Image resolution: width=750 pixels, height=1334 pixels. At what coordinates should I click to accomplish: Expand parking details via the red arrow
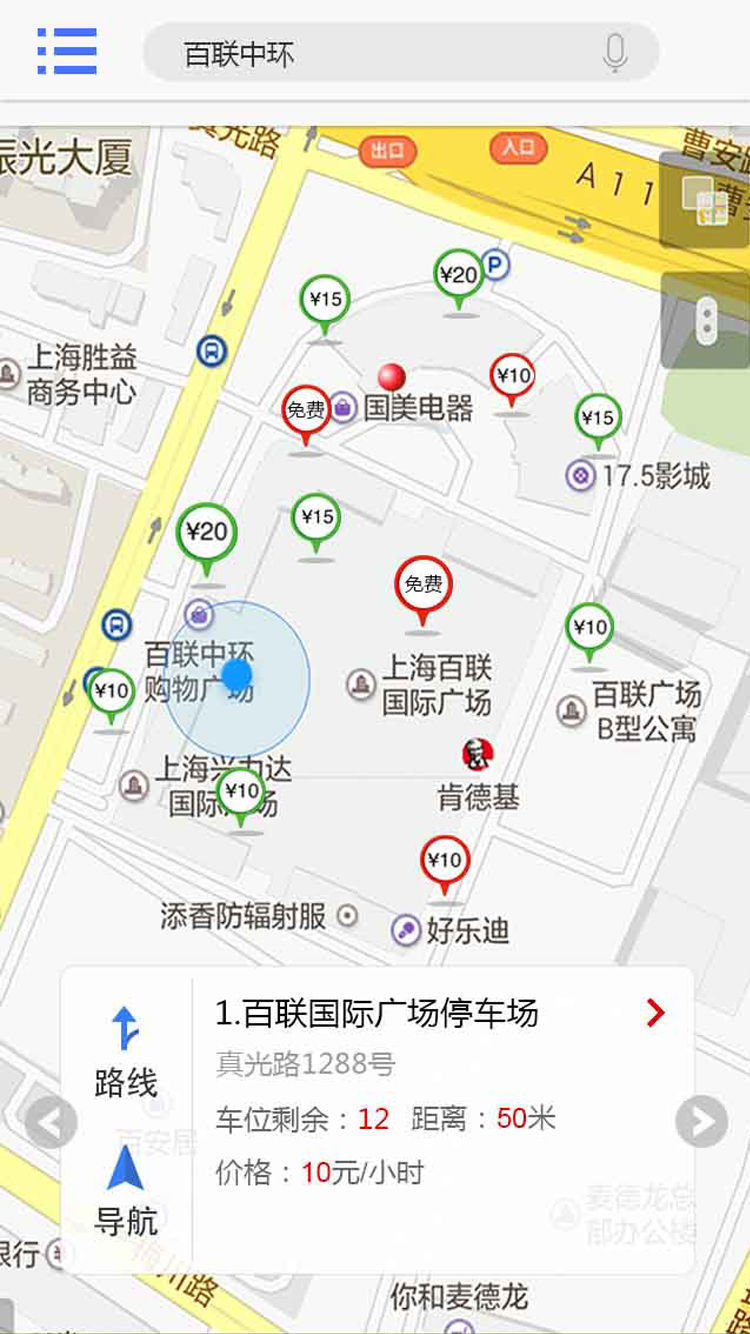[654, 1012]
